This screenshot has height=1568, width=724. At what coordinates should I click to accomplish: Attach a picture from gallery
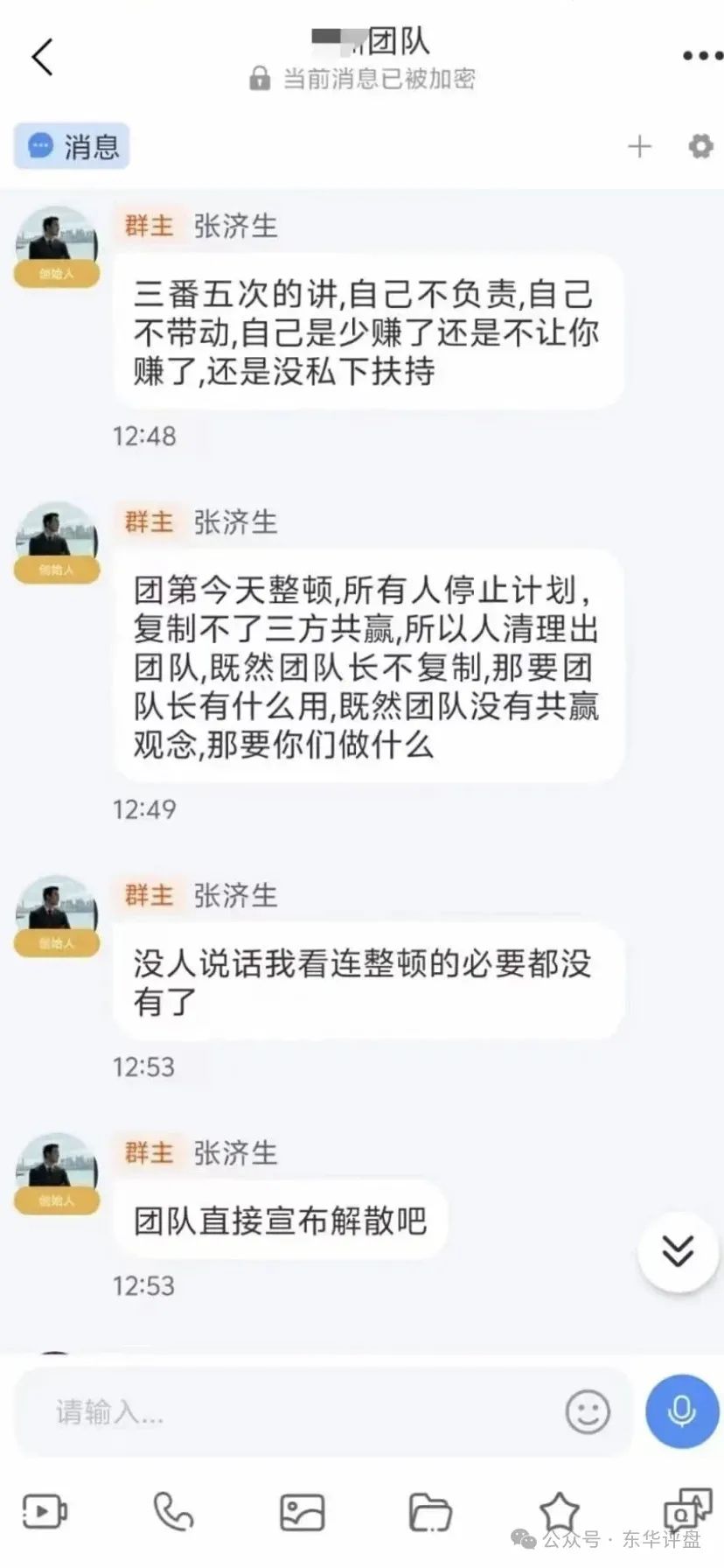coord(302,1511)
